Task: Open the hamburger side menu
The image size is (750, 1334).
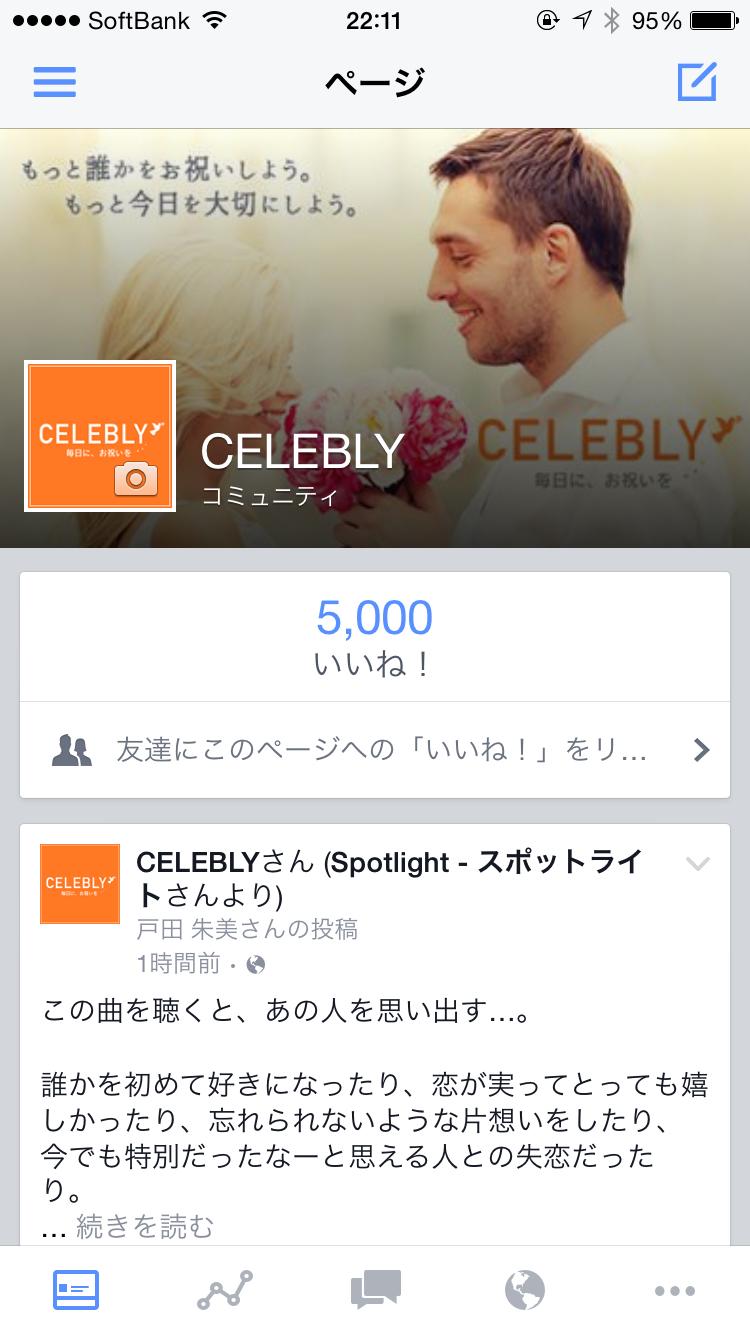Action: (x=55, y=81)
